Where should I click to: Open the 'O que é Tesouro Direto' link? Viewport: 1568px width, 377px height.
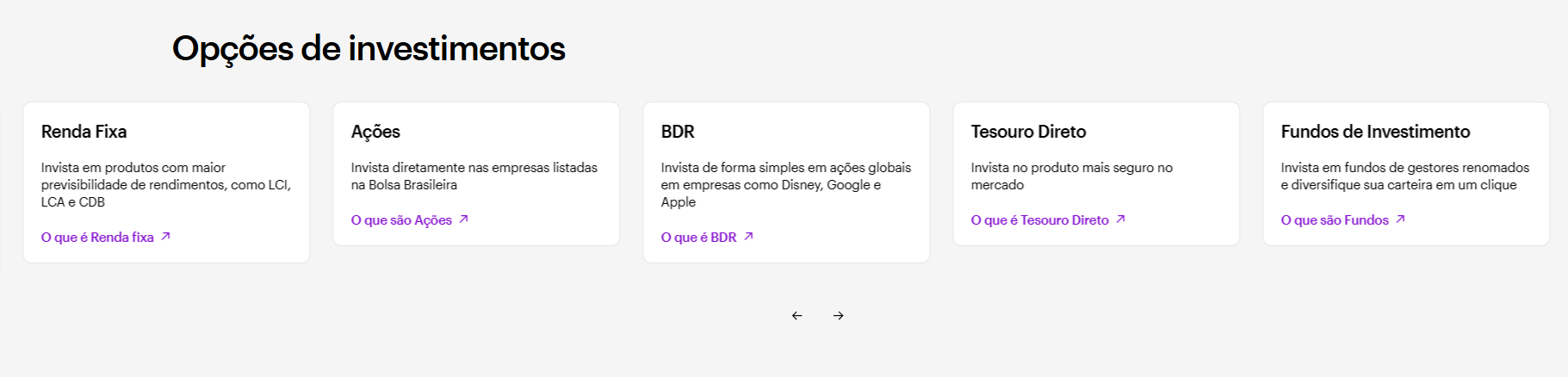(1047, 219)
